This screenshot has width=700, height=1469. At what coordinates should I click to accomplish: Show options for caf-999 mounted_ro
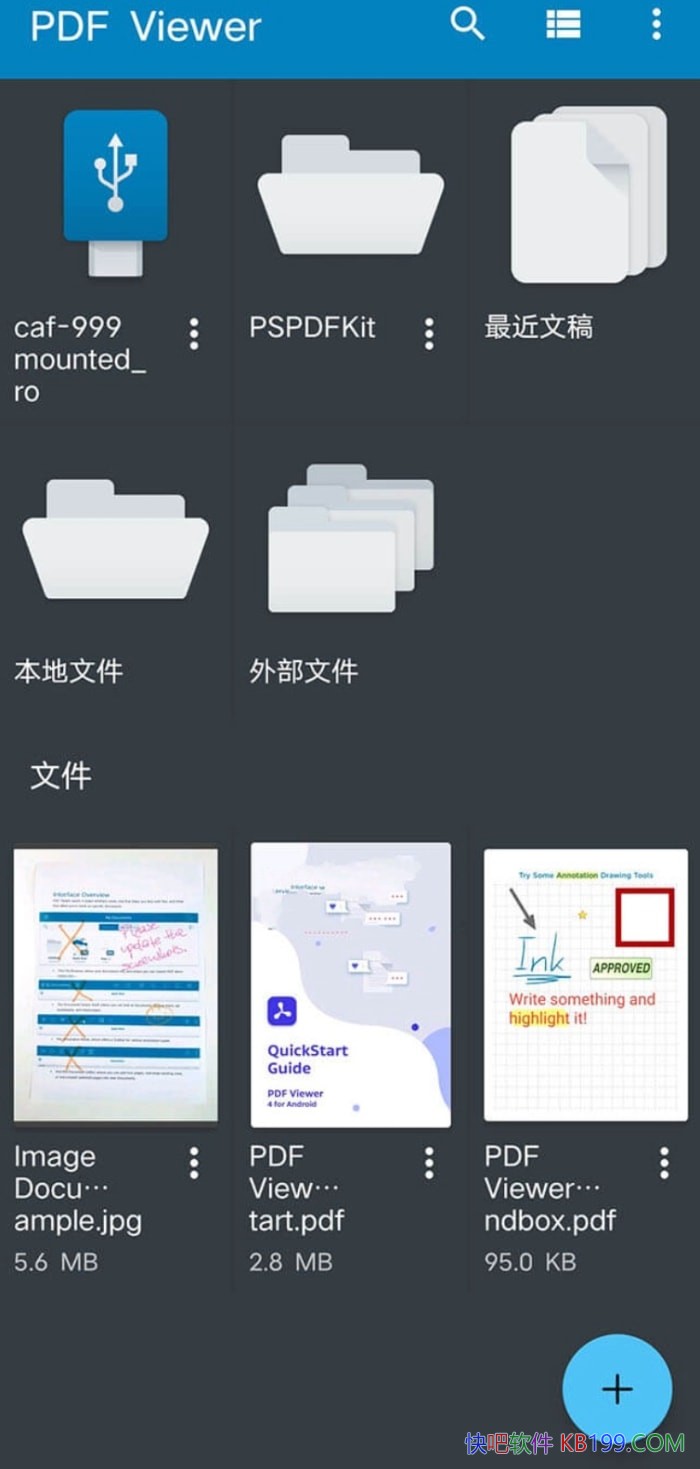pyautogui.click(x=194, y=334)
